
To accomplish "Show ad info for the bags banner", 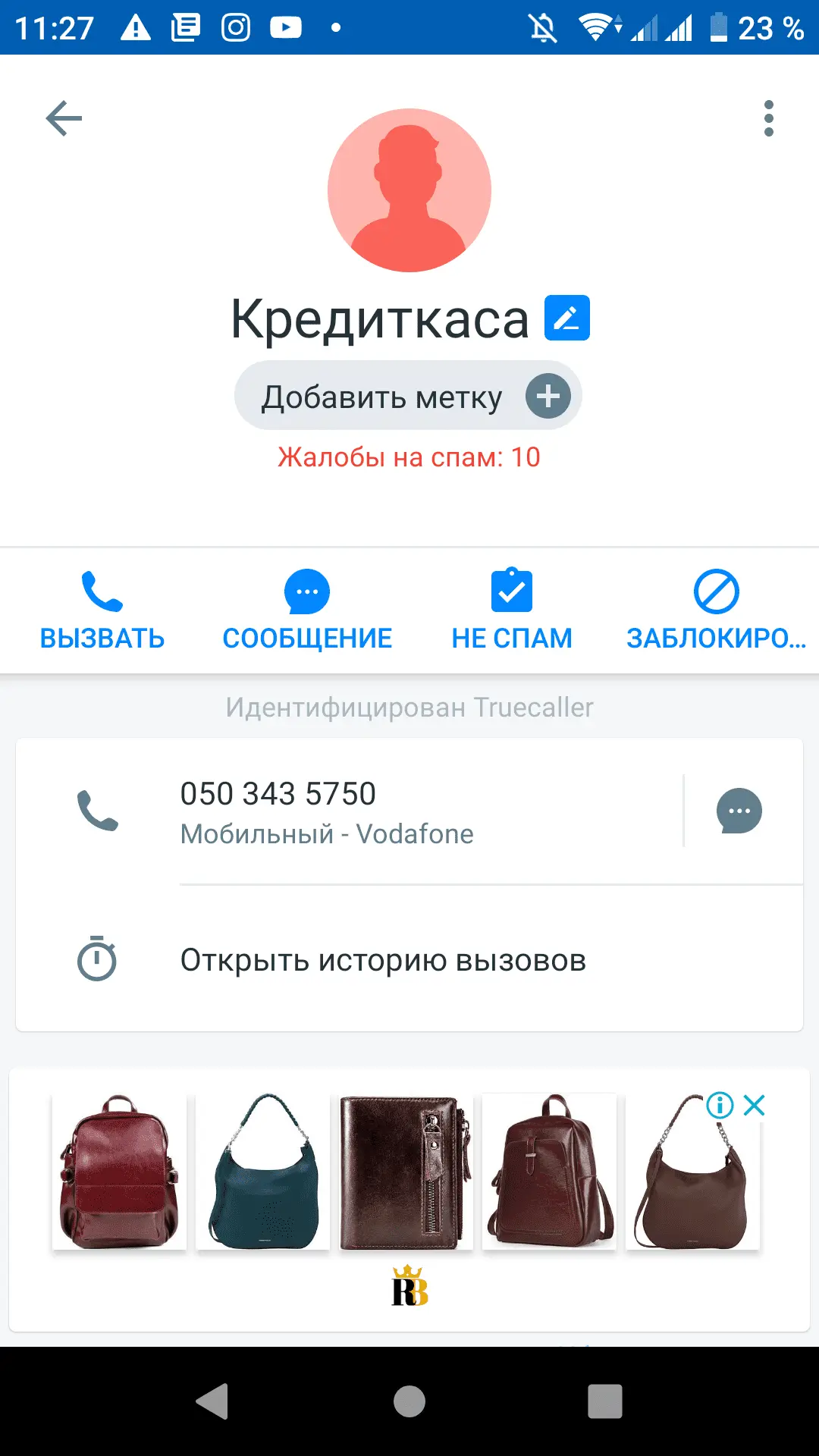I will pos(720,1105).
